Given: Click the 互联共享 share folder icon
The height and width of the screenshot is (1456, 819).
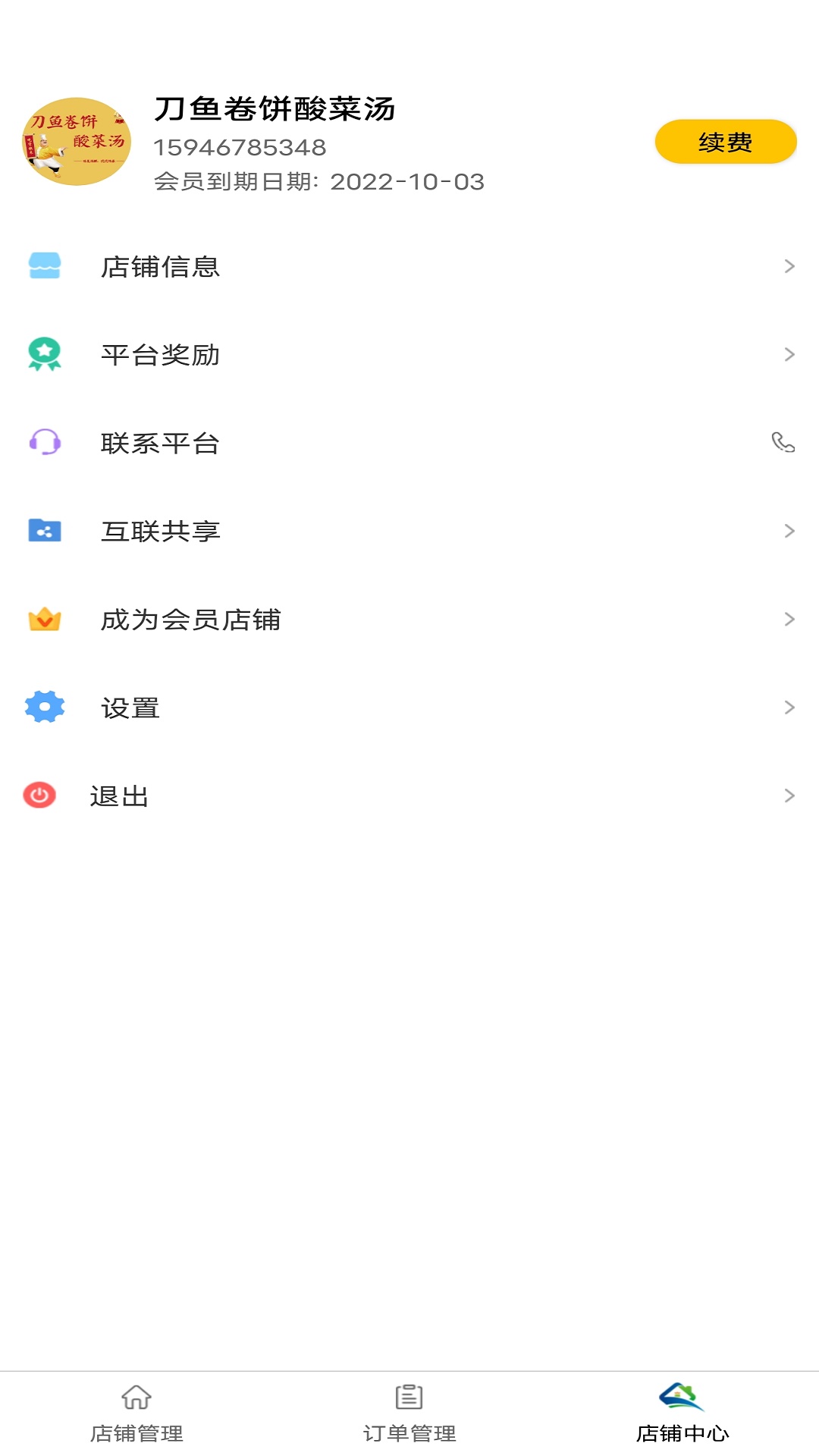Looking at the screenshot, I should pyautogui.click(x=44, y=532).
